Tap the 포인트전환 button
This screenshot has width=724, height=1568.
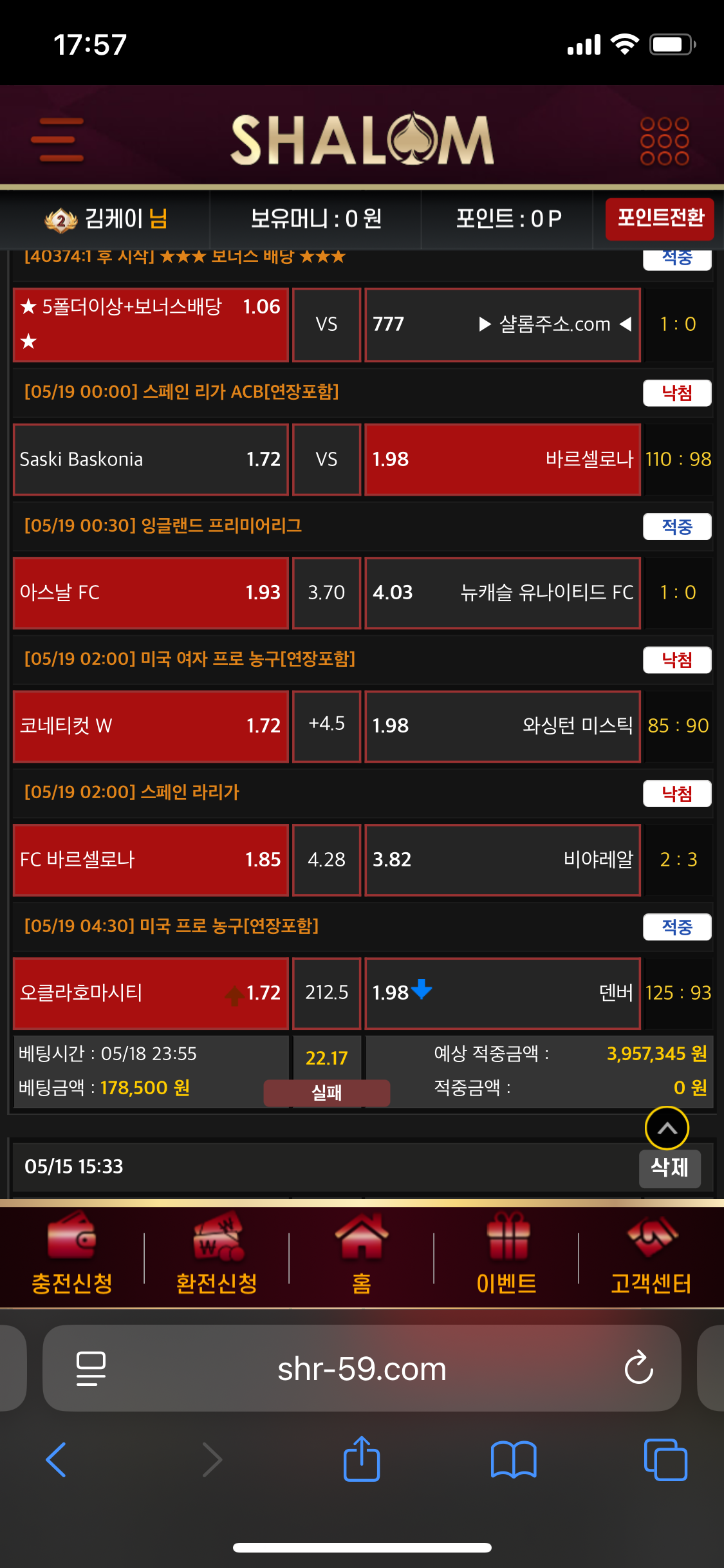coord(660,219)
